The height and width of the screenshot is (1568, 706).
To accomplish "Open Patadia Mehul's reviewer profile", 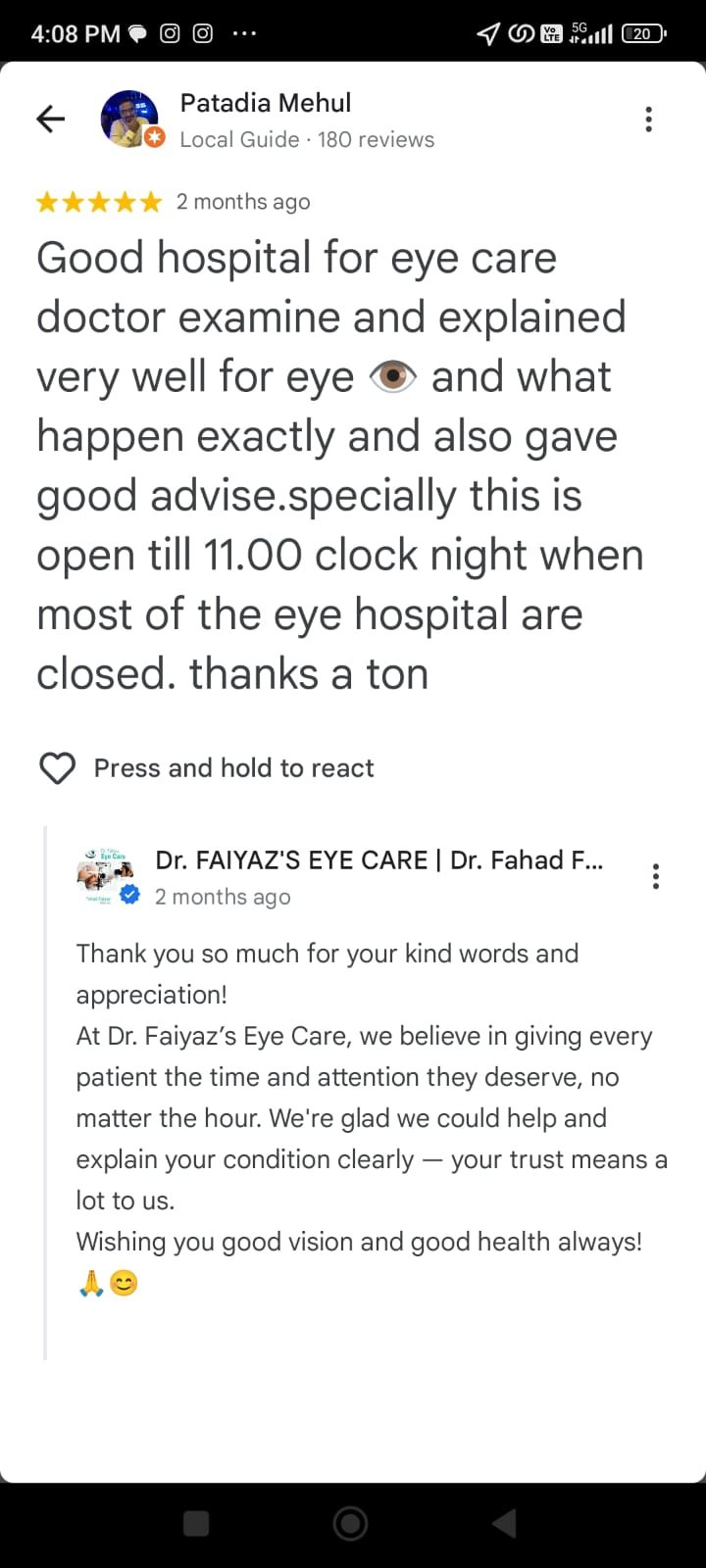I will point(265,103).
